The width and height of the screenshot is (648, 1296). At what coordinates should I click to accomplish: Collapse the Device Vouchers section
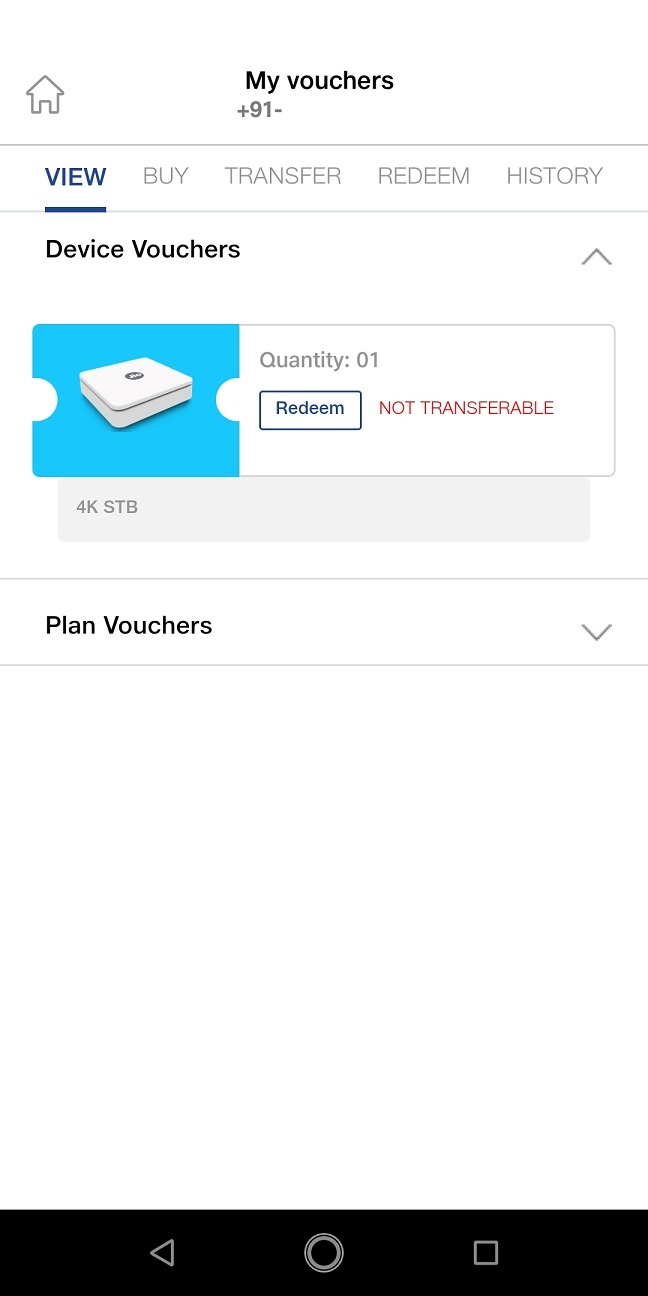tap(596, 257)
